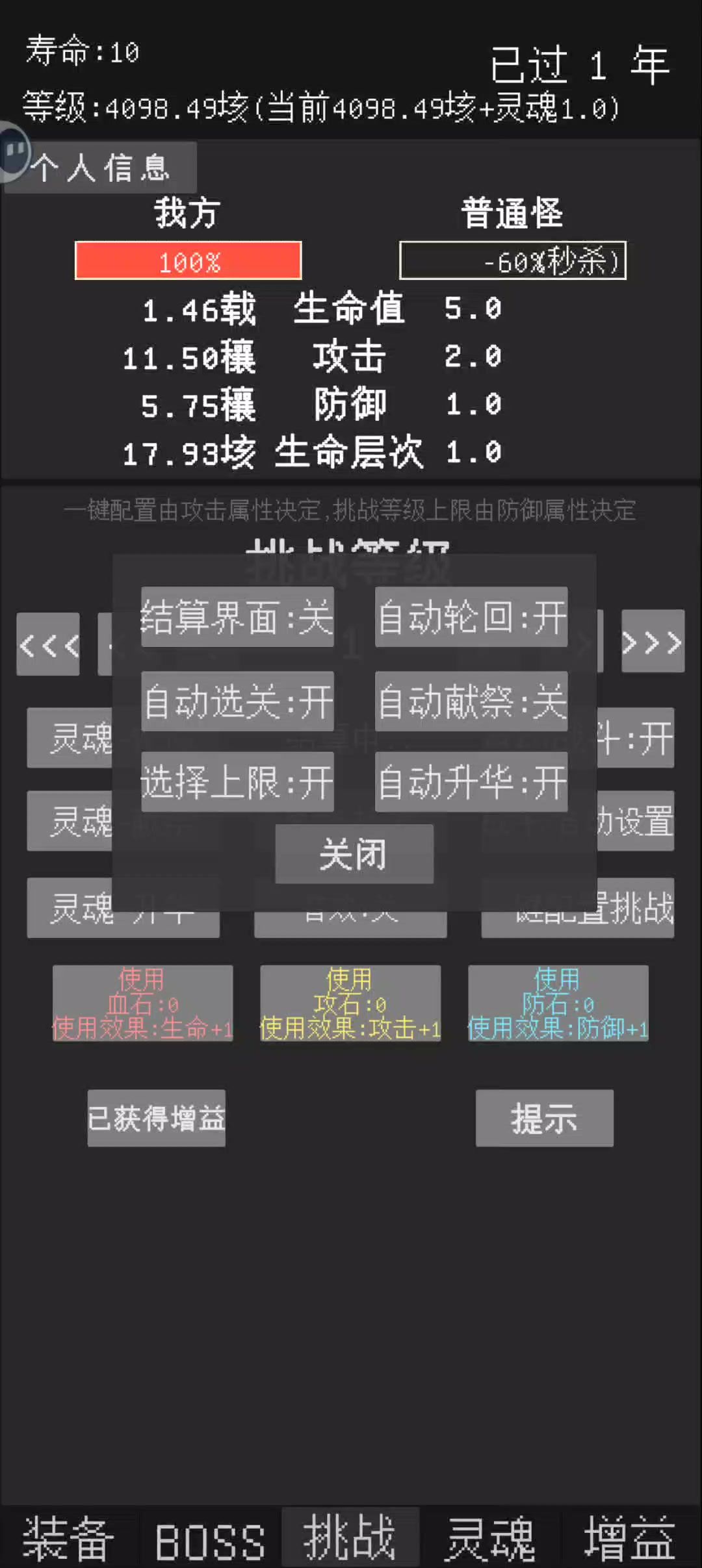Viewport: 702px width, 1568px height.
Task: Use a 血石 life stone
Action: pyautogui.click(x=142, y=1003)
